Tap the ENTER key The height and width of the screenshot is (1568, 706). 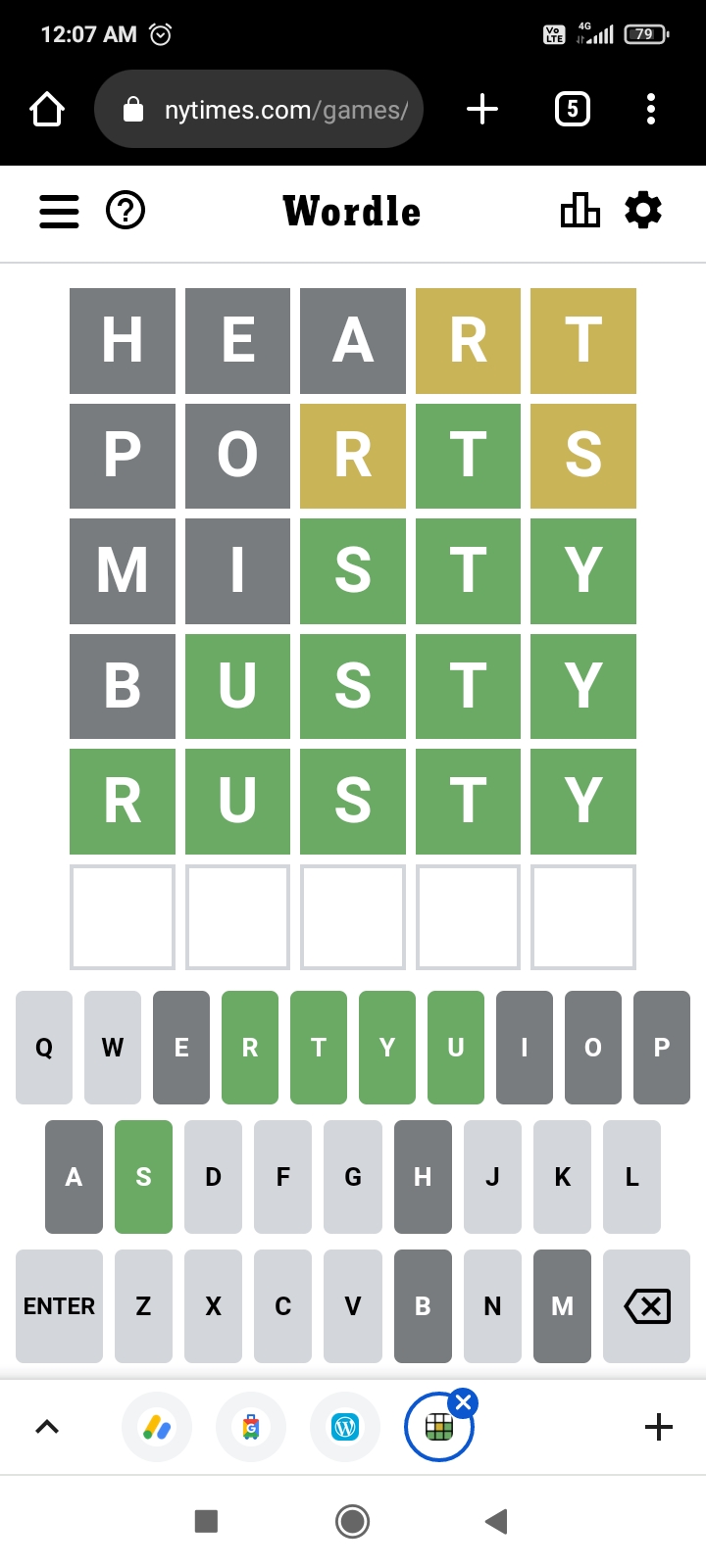[59, 1306]
